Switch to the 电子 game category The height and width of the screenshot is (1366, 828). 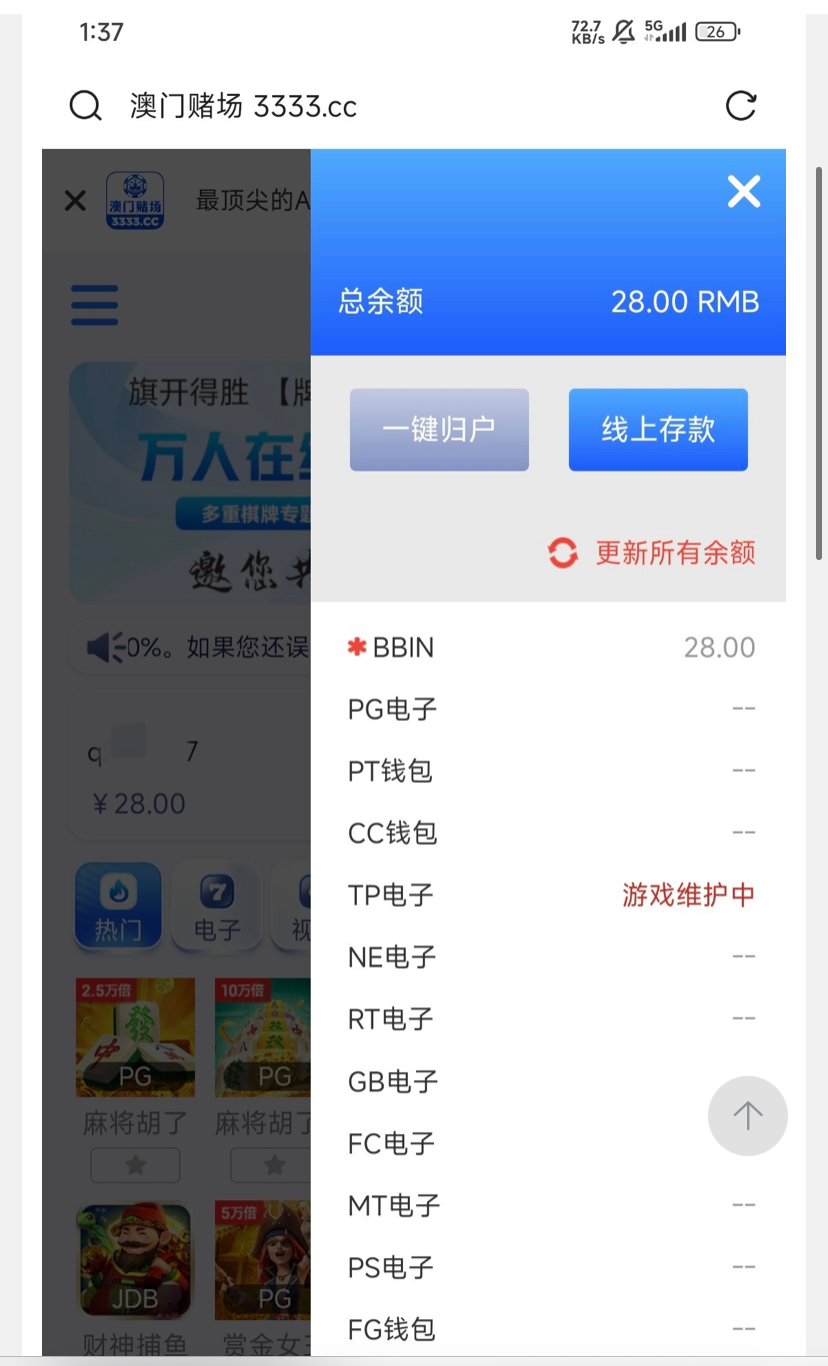(216, 906)
